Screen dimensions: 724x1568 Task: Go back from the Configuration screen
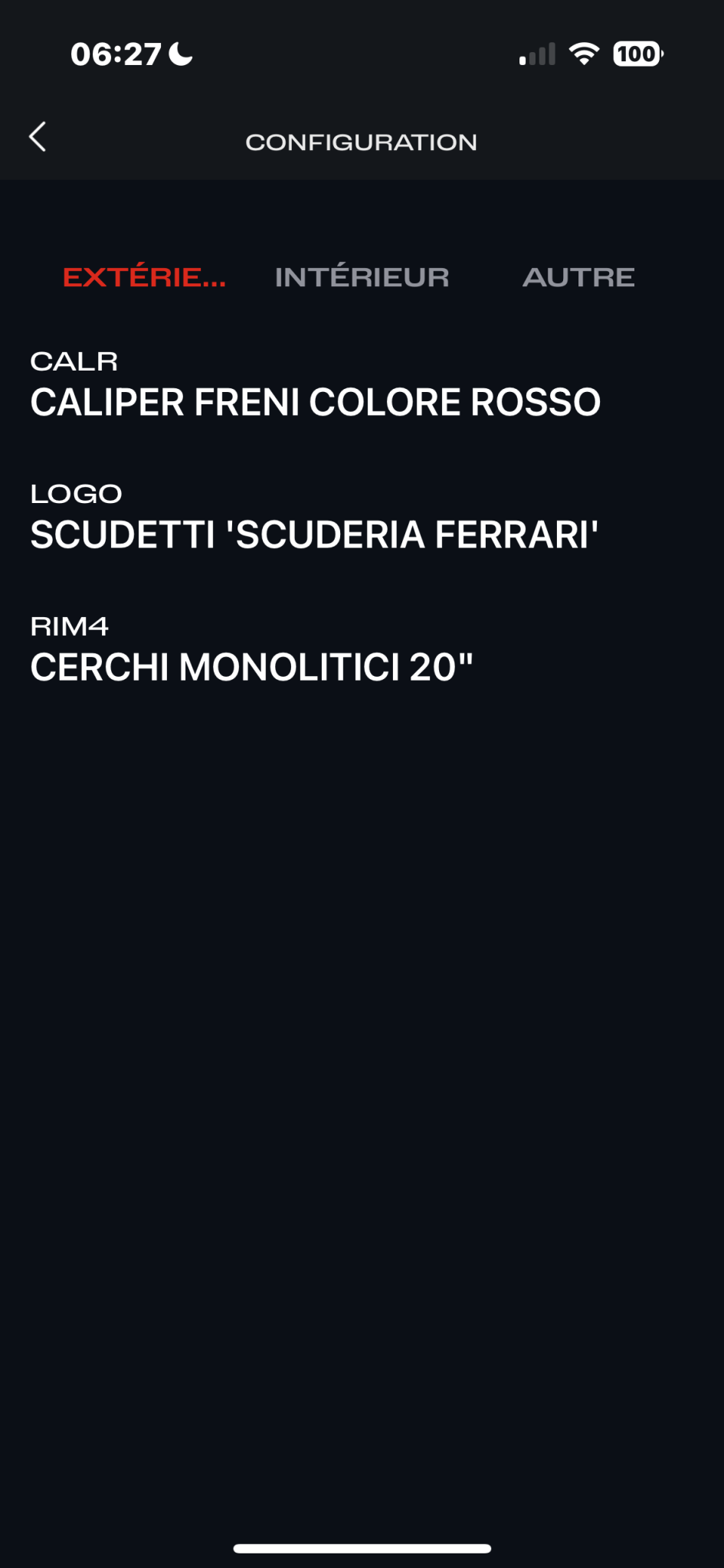38,137
